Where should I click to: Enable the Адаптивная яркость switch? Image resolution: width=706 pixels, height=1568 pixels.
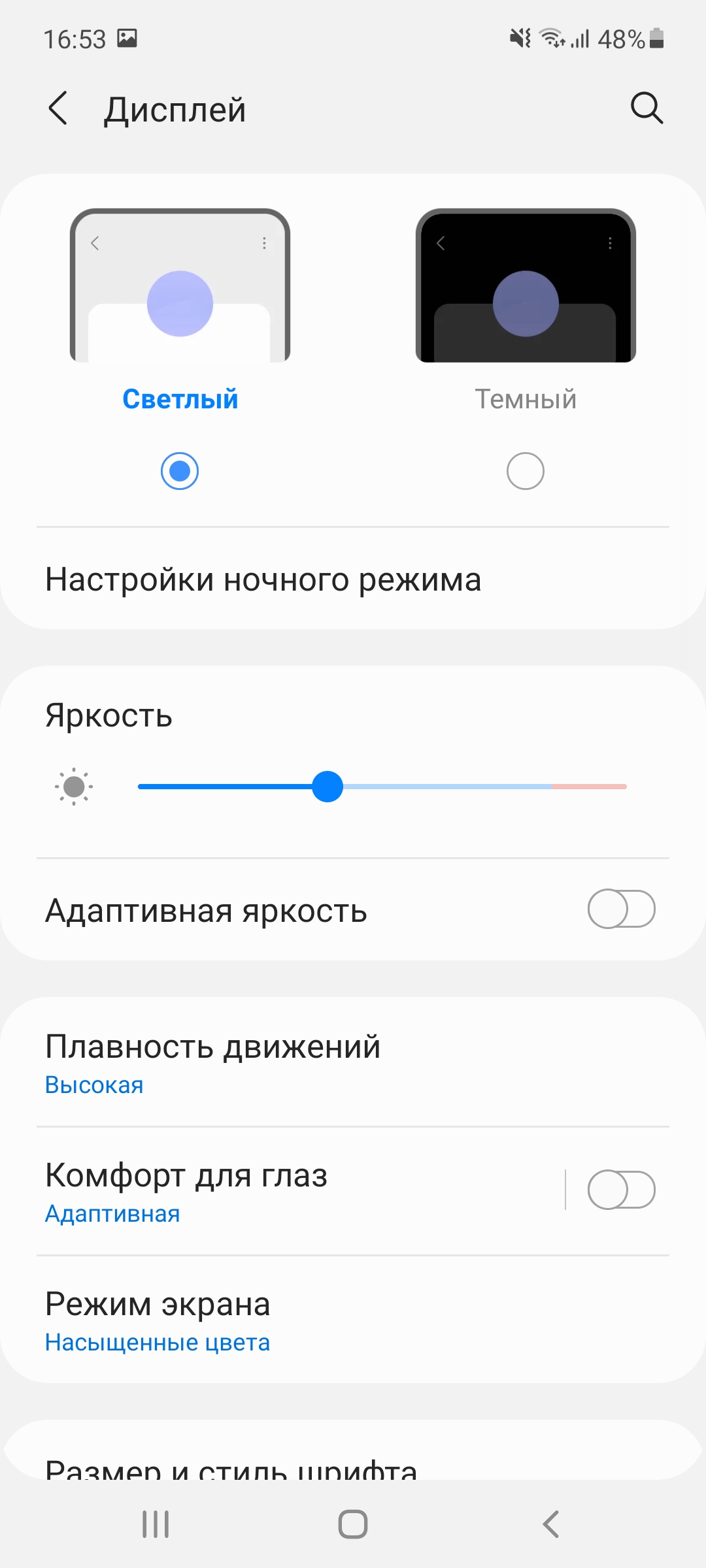(621, 909)
